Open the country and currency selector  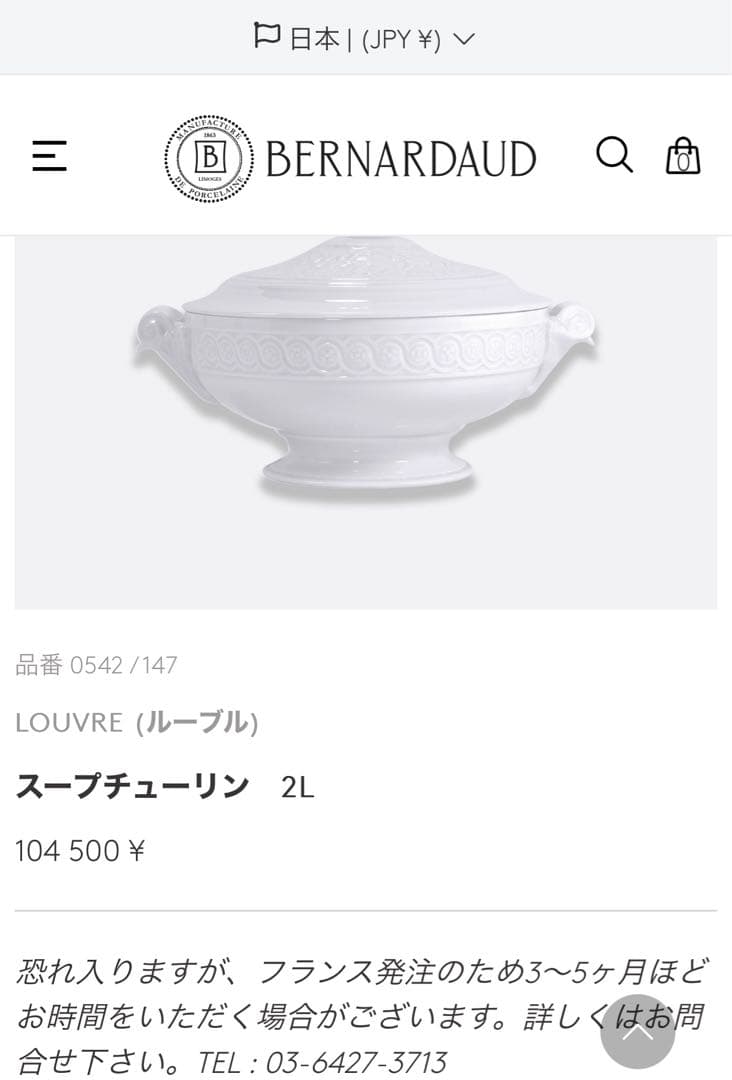[x=365, y=39]
